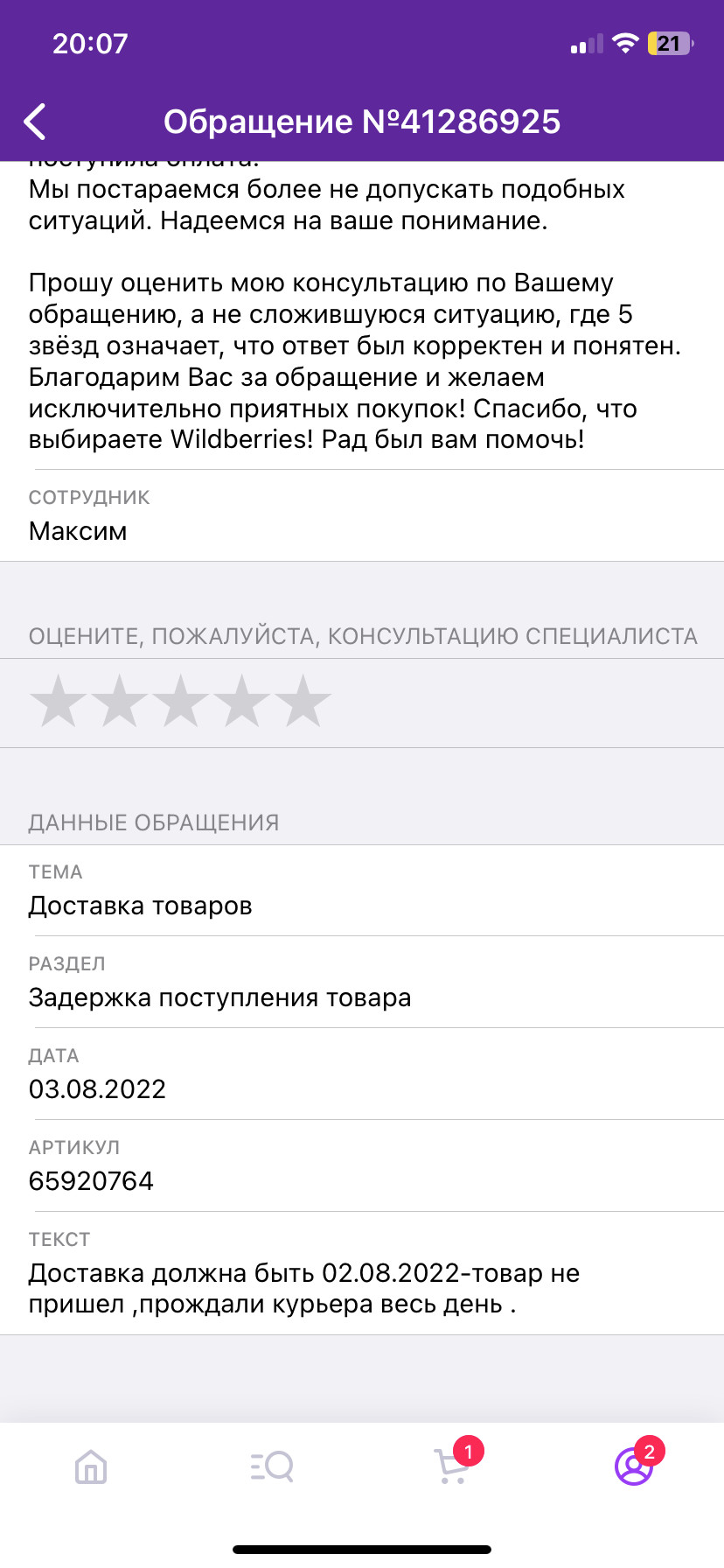724x1568 pixels.
Task: Rate the consultation one star
Action: pos(59,702)
